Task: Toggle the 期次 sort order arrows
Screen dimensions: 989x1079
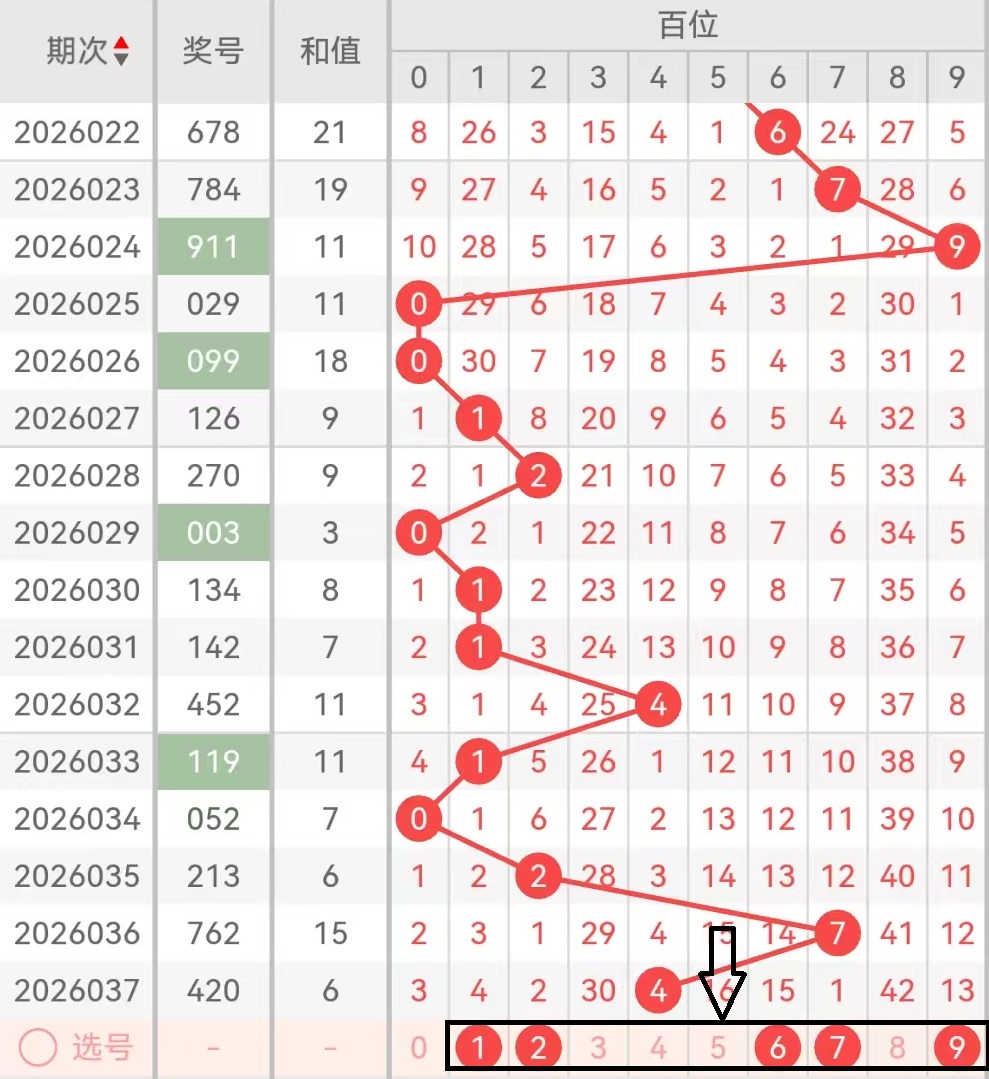Action: [121, 51]
